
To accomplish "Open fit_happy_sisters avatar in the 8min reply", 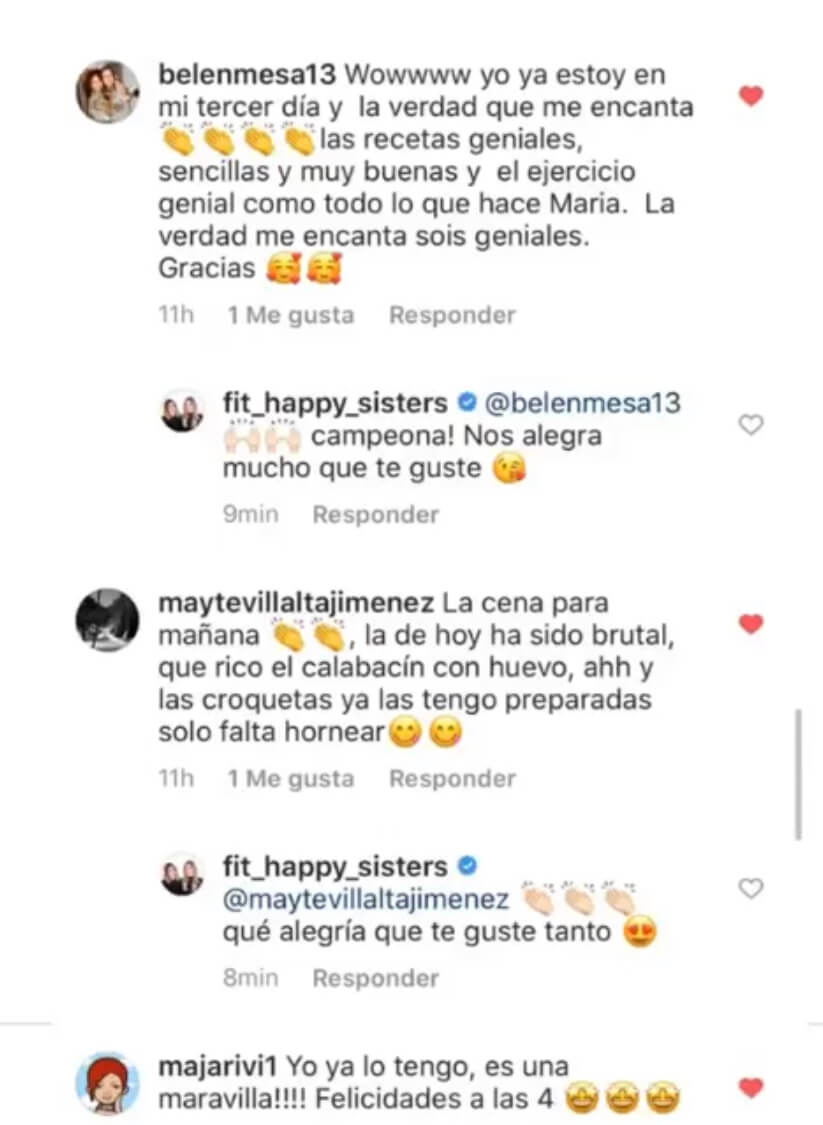I will pos(183,873).
